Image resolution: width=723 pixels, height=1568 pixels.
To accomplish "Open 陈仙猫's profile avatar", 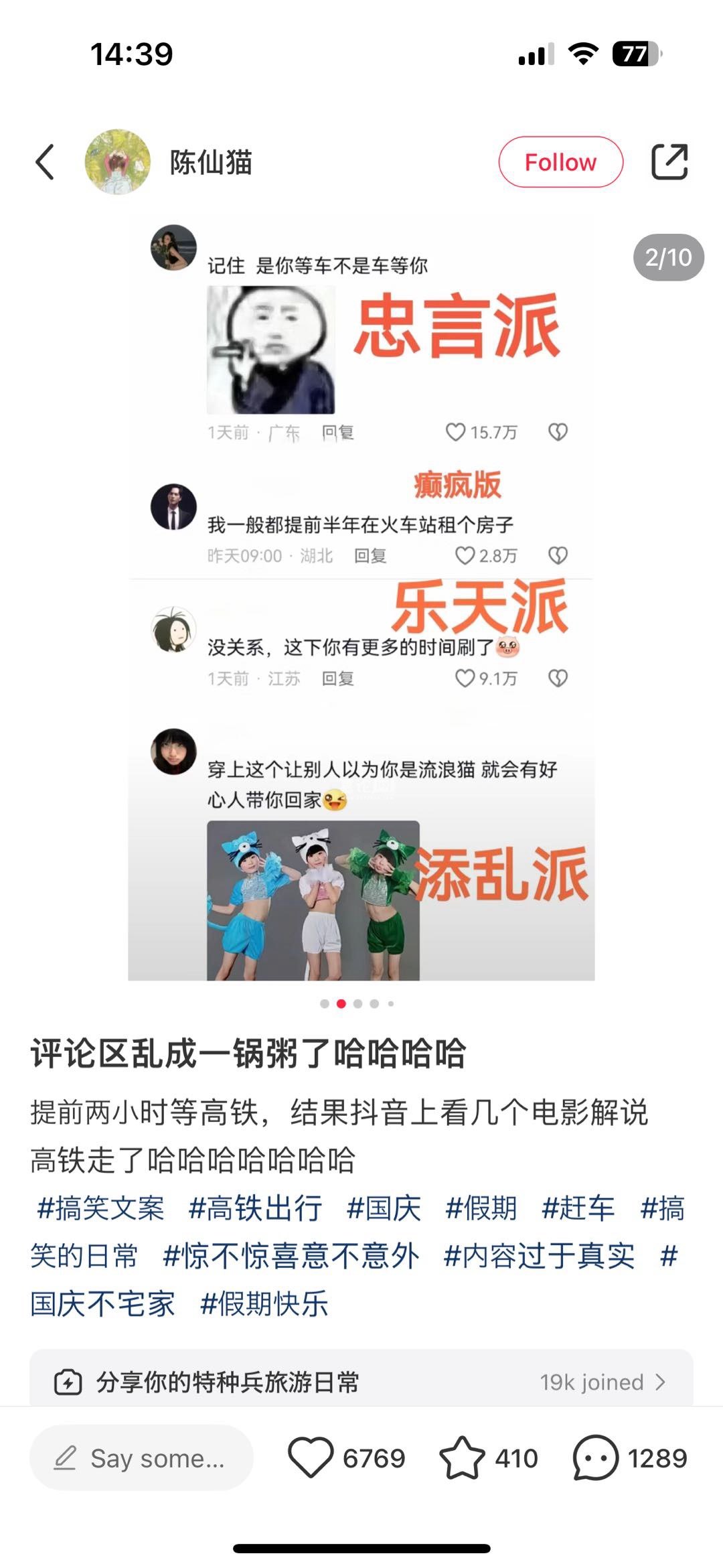I will pyautogui.click(x=118, y=162).
